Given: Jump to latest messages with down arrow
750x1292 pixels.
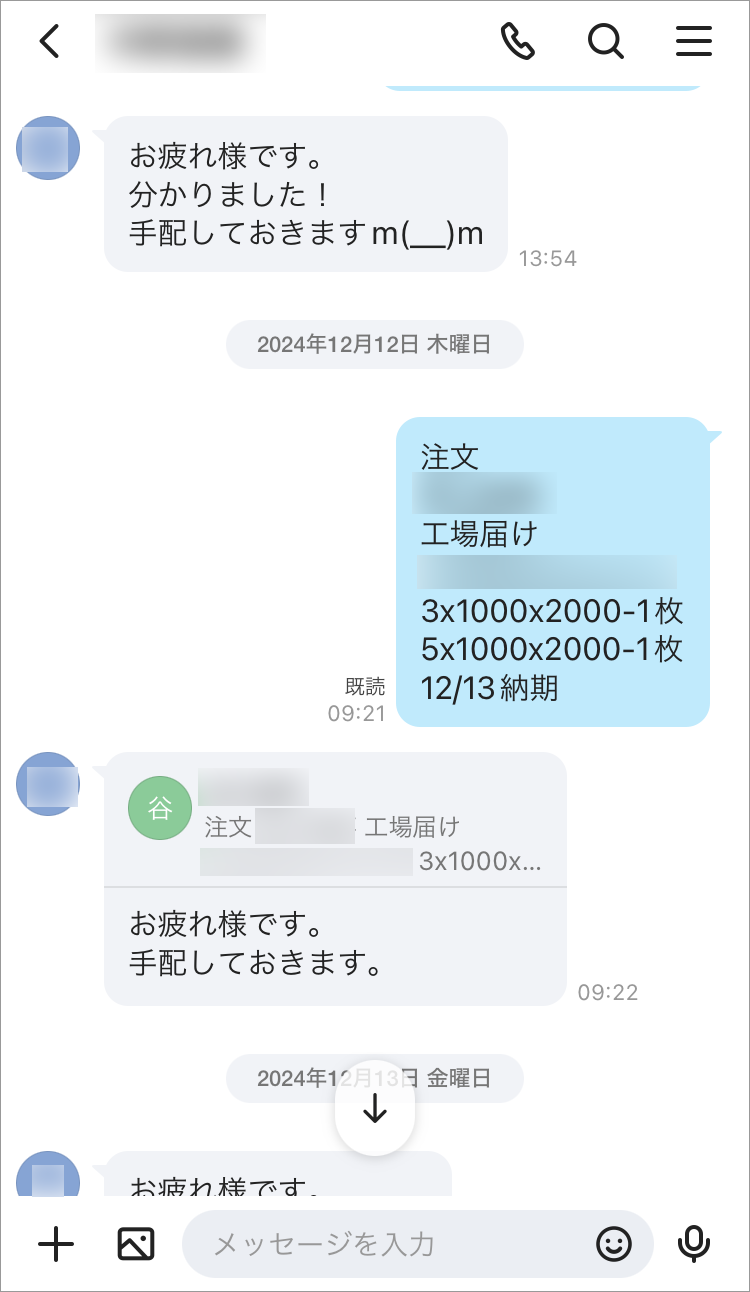Looking at the screenshot, I should pos(374,1108).
